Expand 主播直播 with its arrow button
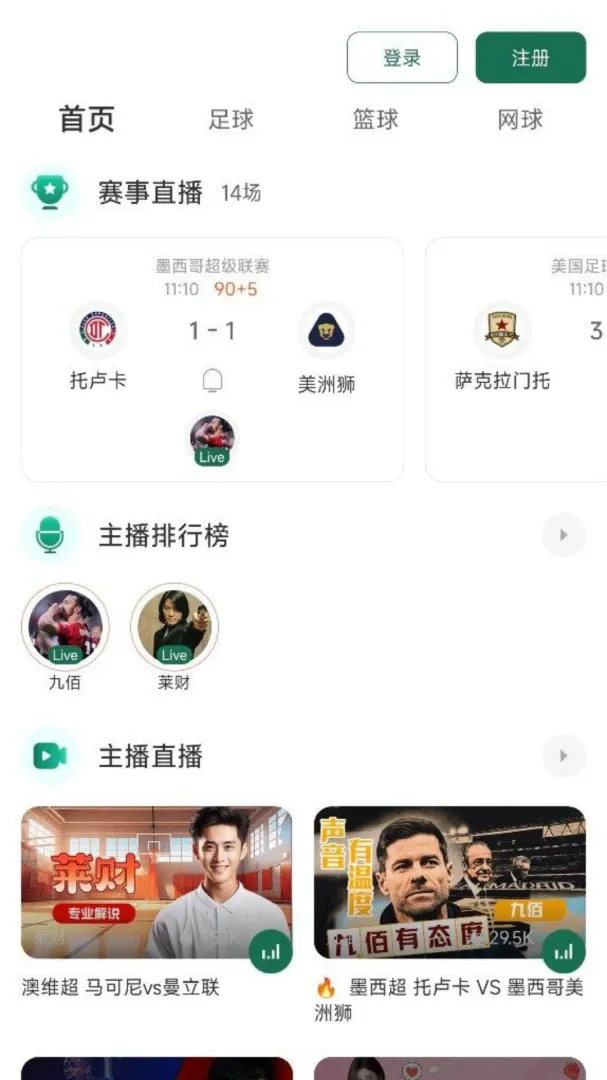 (x=564, y=756)
